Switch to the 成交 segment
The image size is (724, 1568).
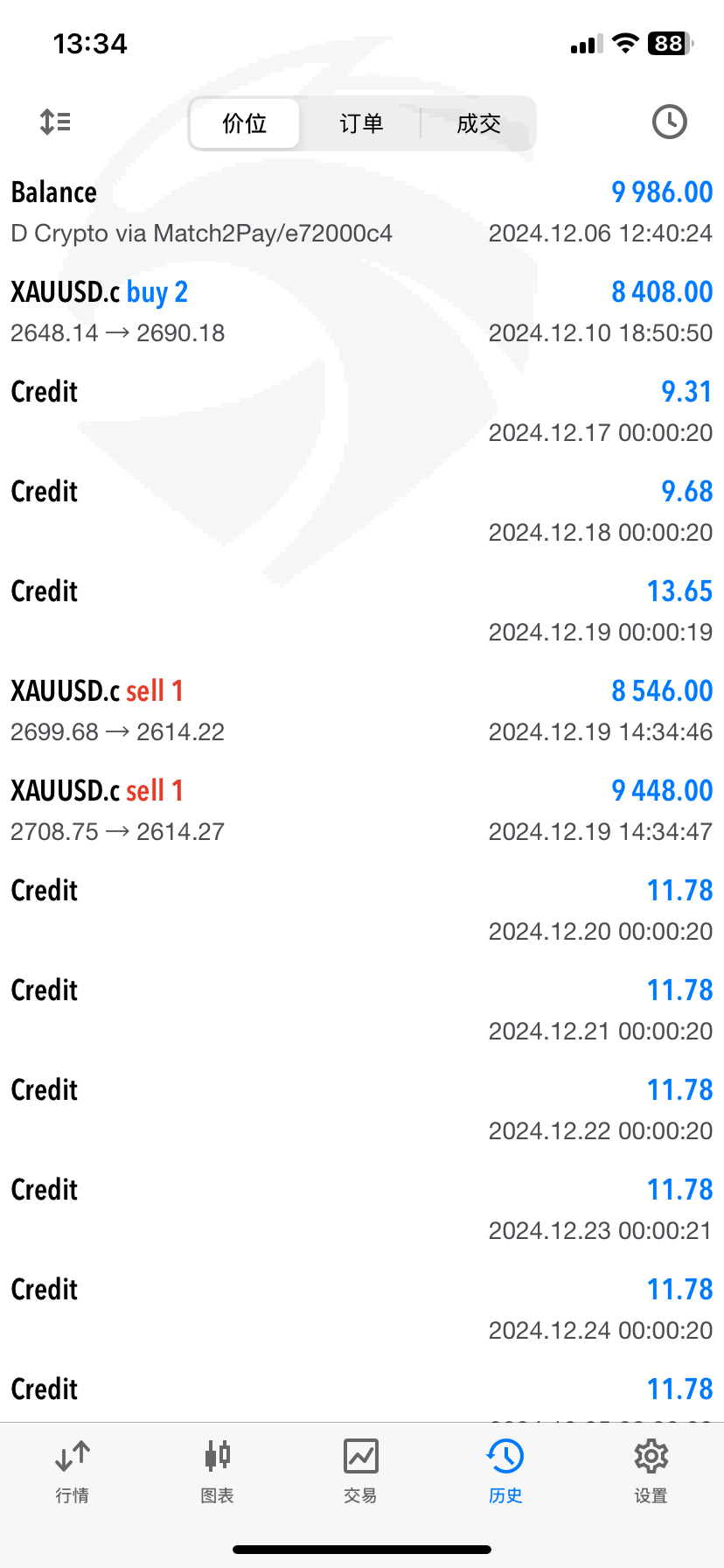[478, 123]
